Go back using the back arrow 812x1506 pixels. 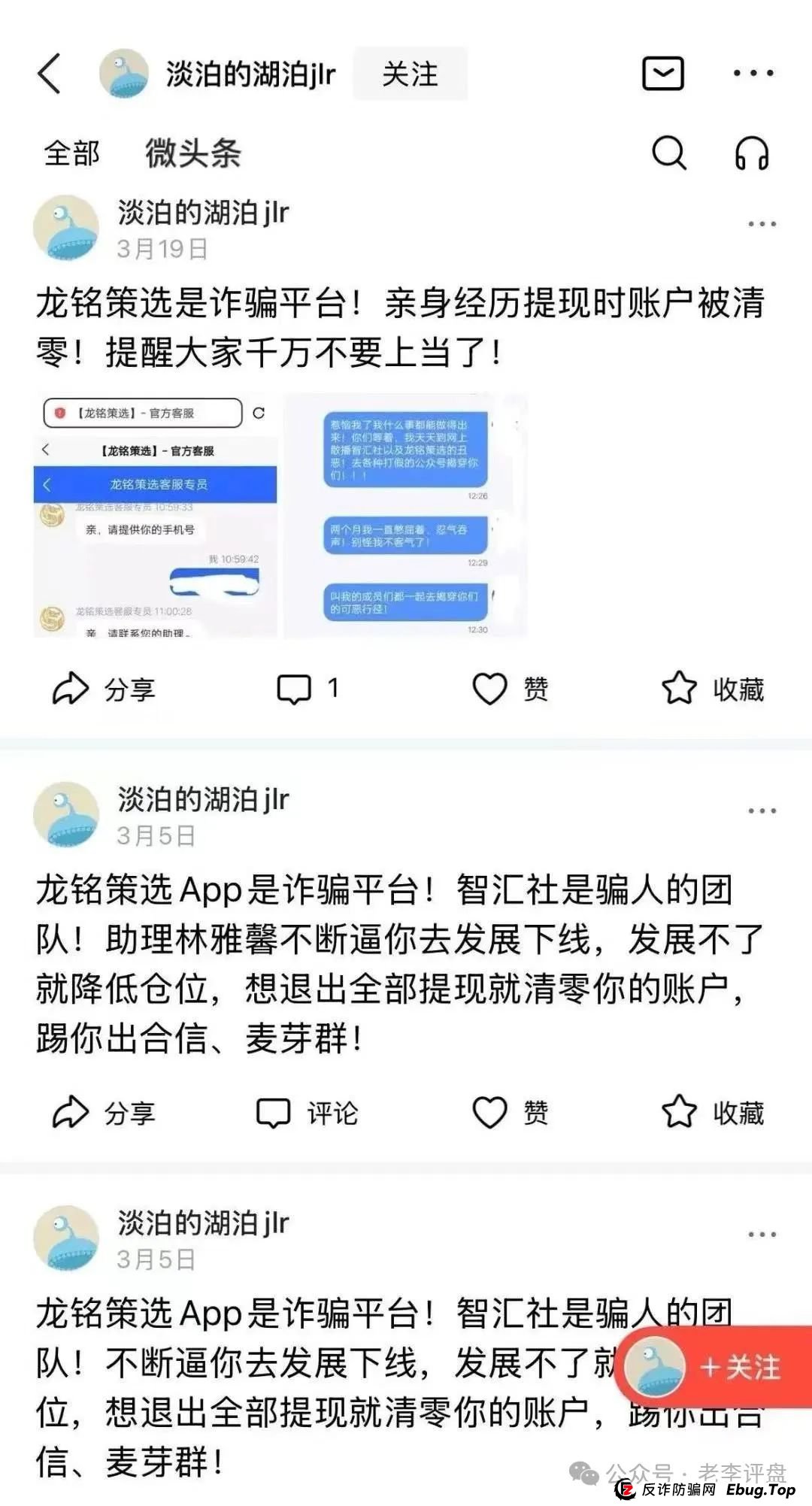tap(51, 74)
